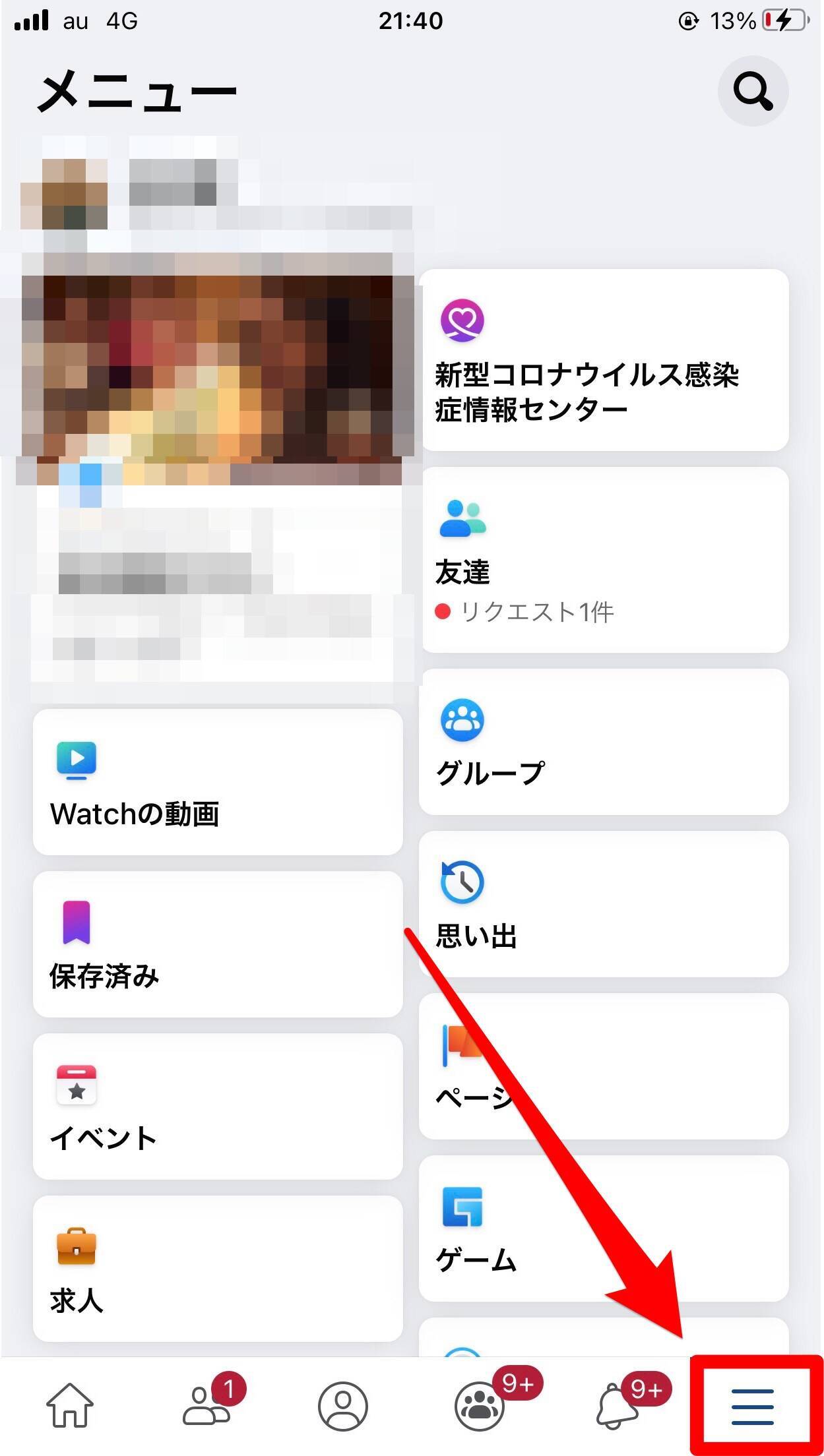Switch to the friend requests tab
Screen dimensions: 824x1456
(x=207, y=1405)
